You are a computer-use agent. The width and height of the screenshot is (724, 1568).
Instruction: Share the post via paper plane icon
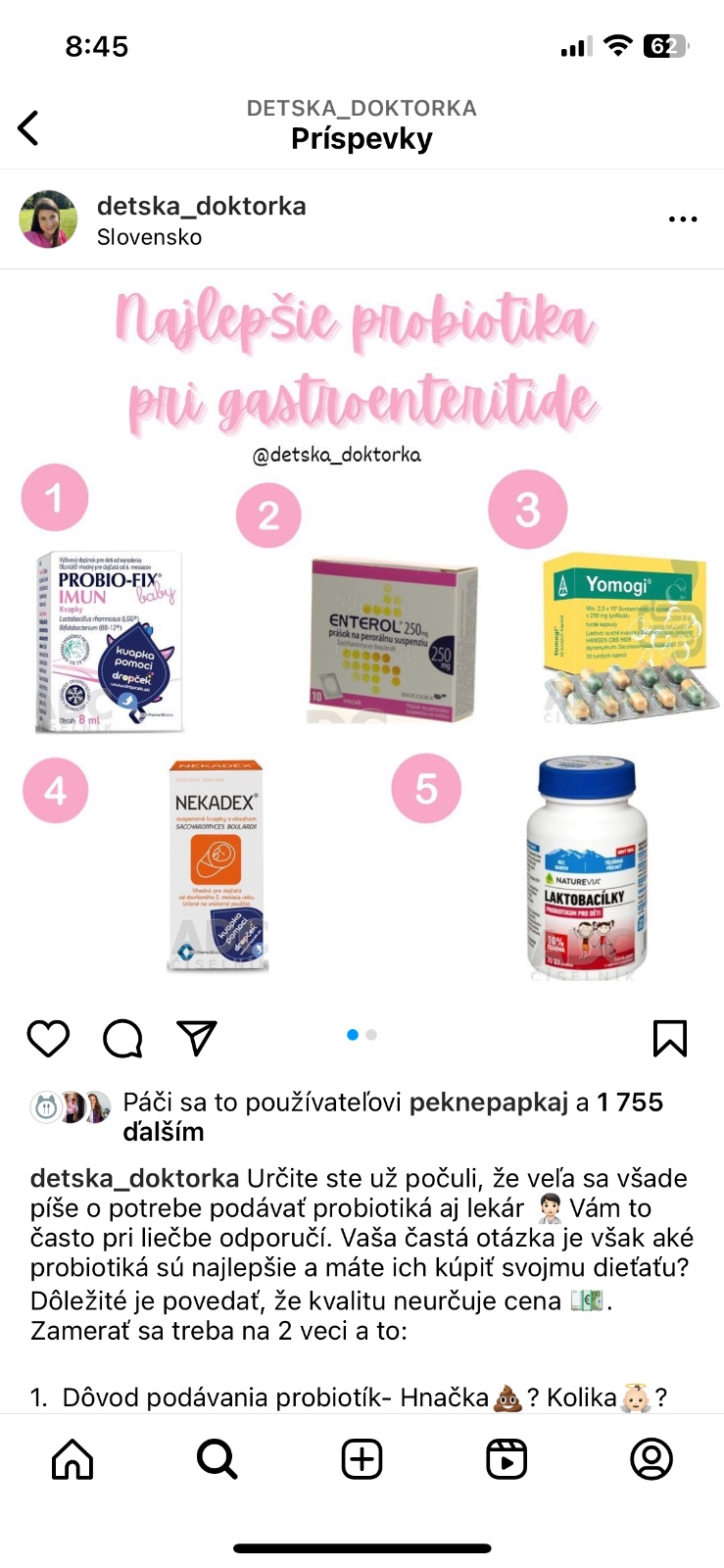pos(197,1038)
